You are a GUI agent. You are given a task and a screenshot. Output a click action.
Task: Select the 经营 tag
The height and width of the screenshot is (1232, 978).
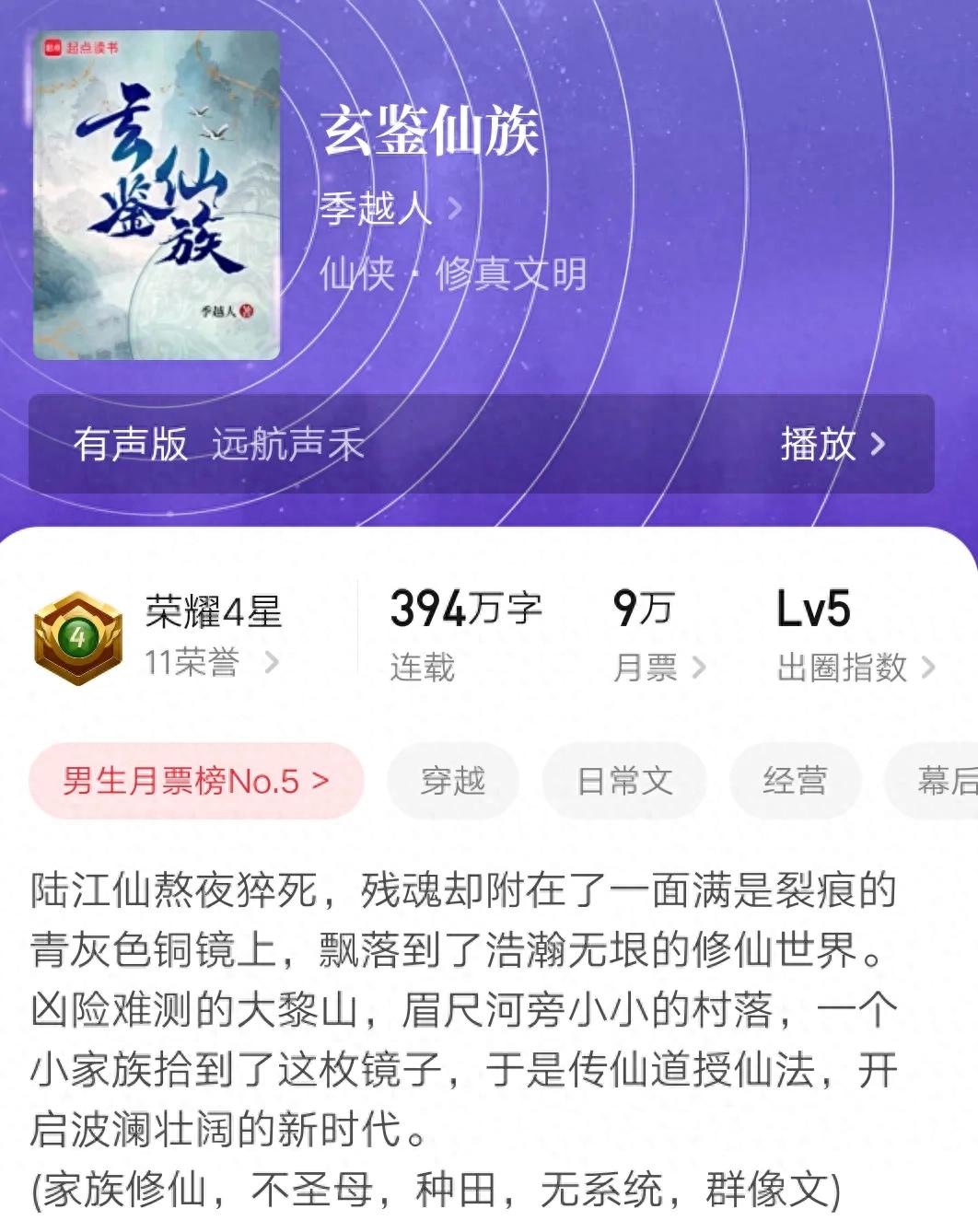[794, 781]
